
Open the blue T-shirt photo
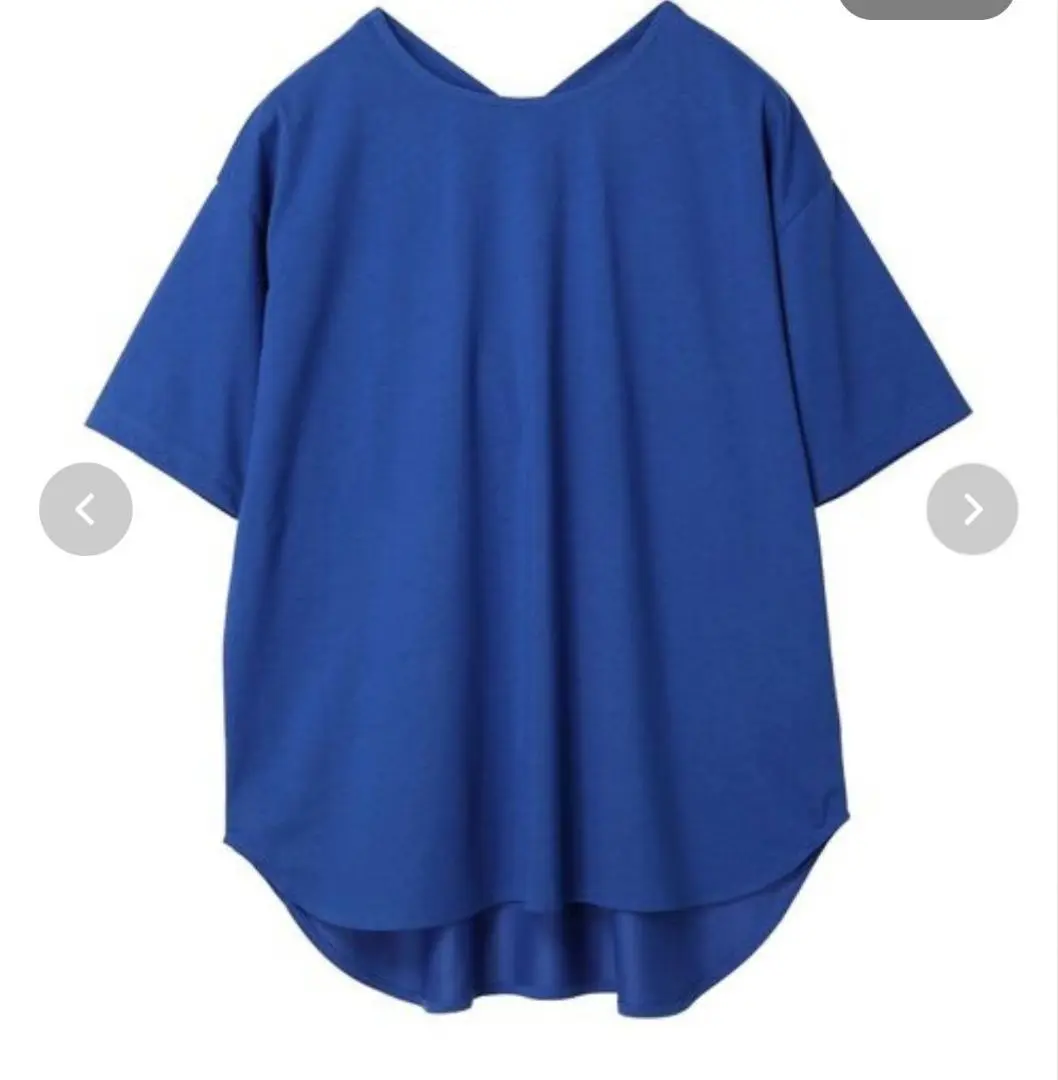click(x=530, y=520)
